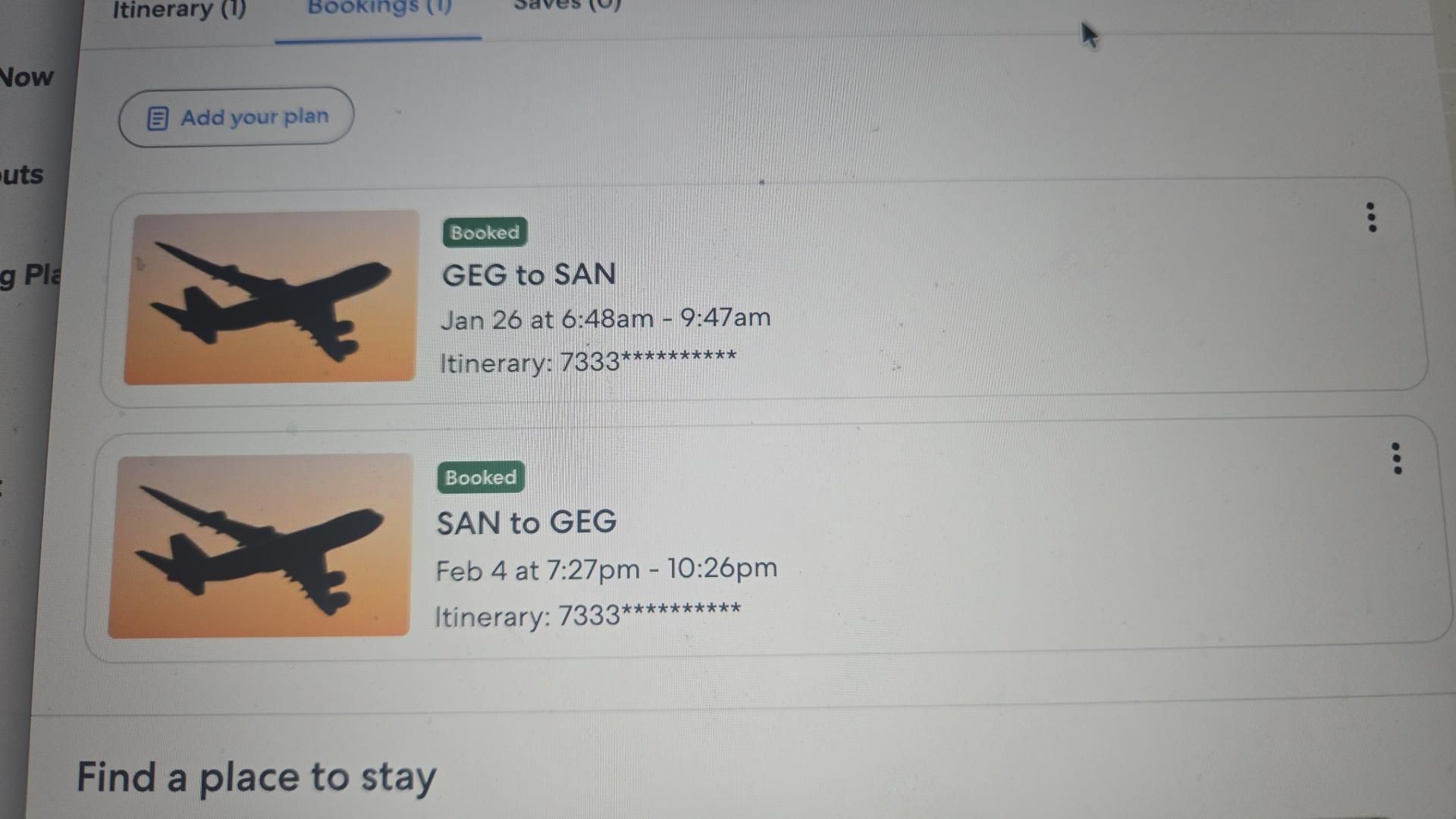View the SAN to GEG flight booking

(526, 523)
